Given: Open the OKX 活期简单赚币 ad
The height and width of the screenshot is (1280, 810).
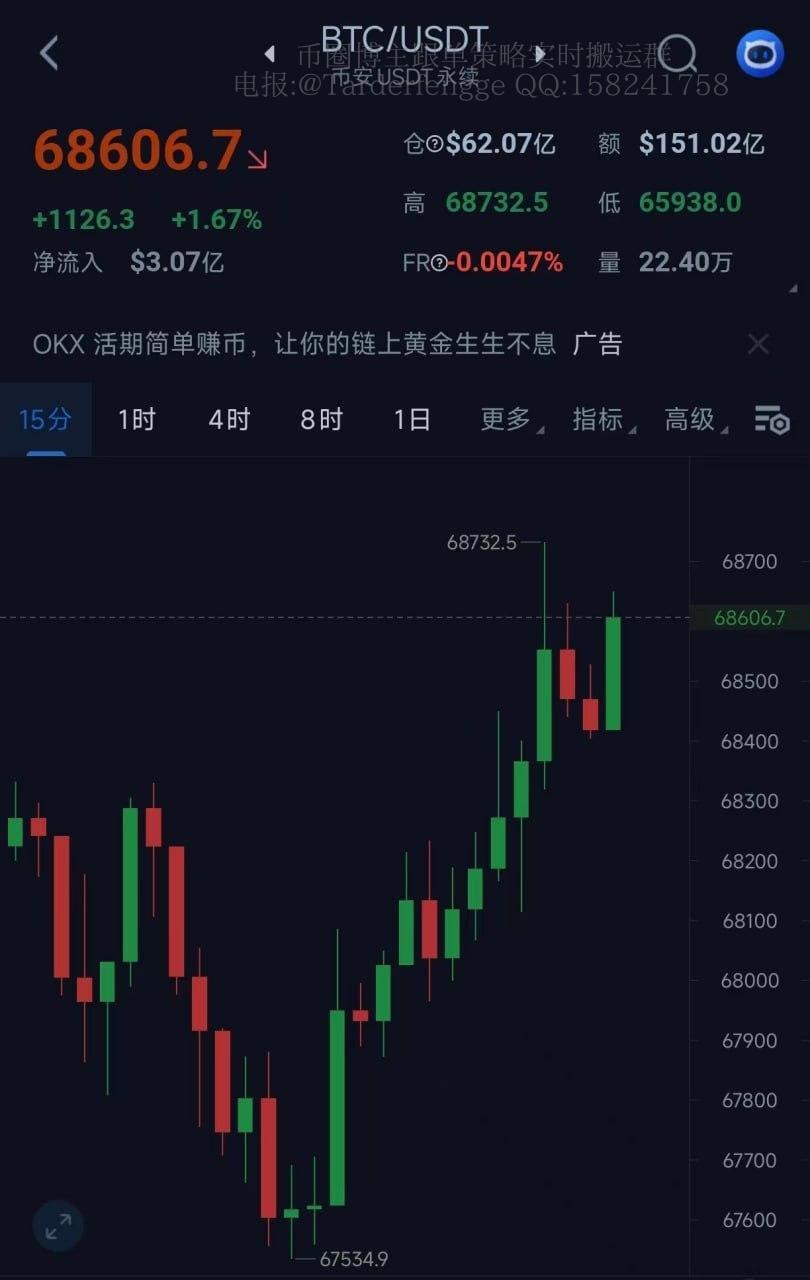Looking at the screenshot, I should pos(294,344).
